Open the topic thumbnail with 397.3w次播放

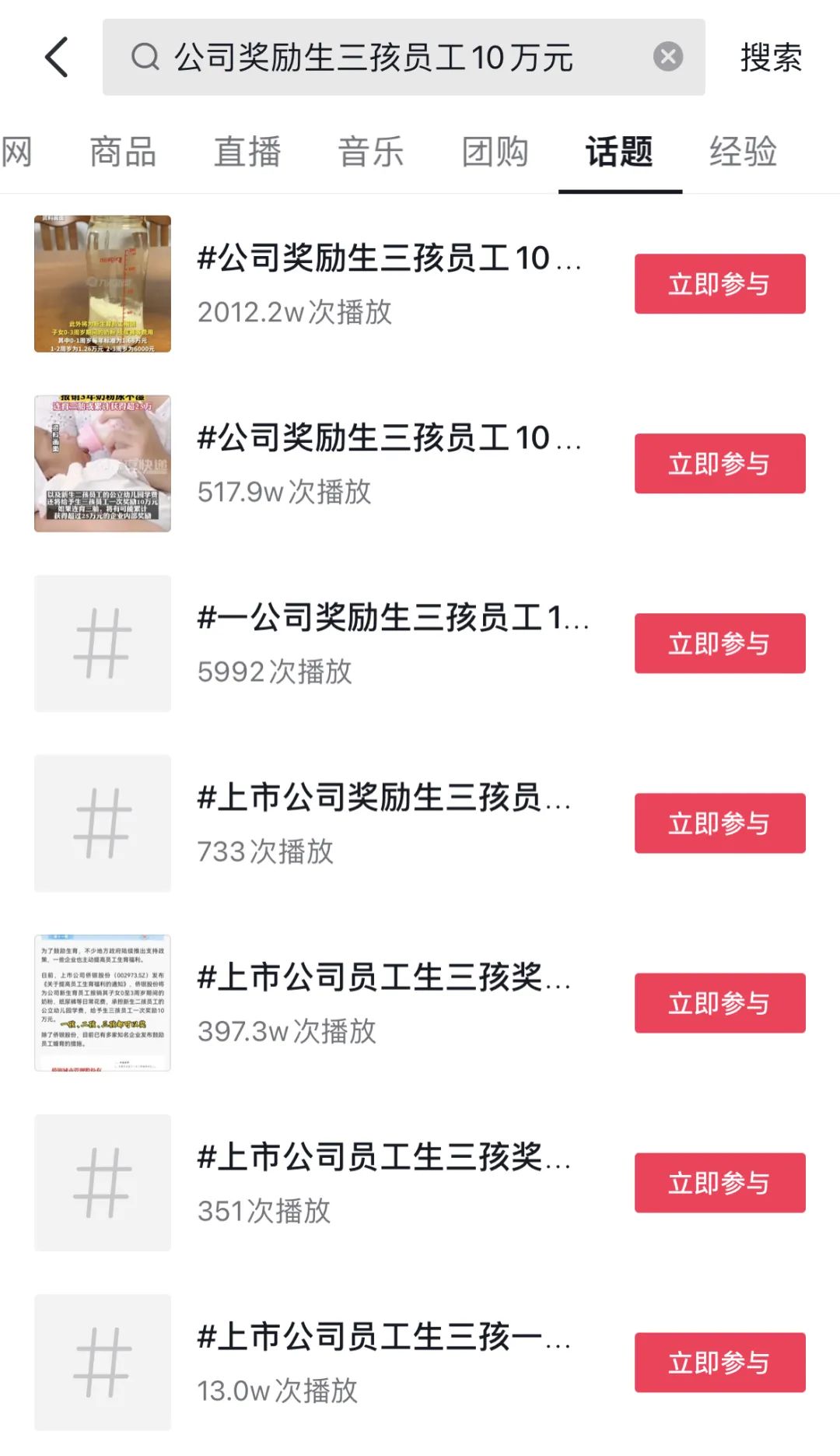(x=103, y=1002)
